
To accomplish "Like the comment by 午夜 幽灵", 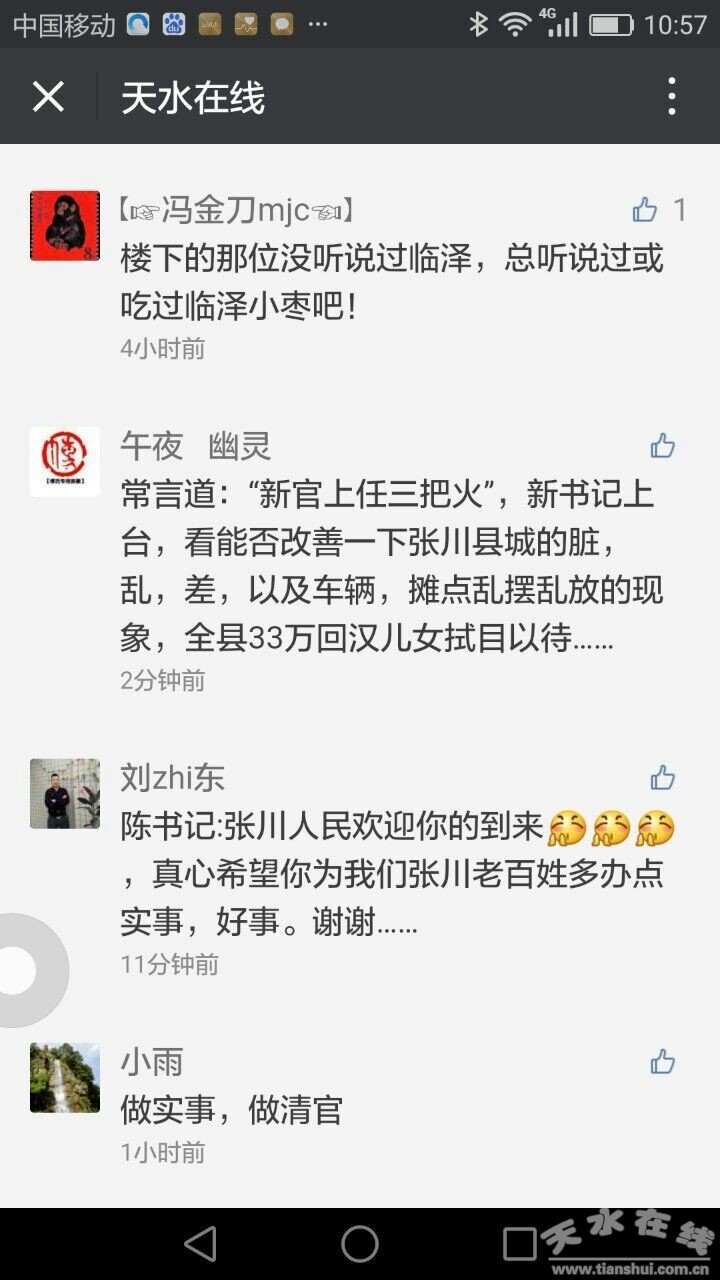I will click(662, 446).
